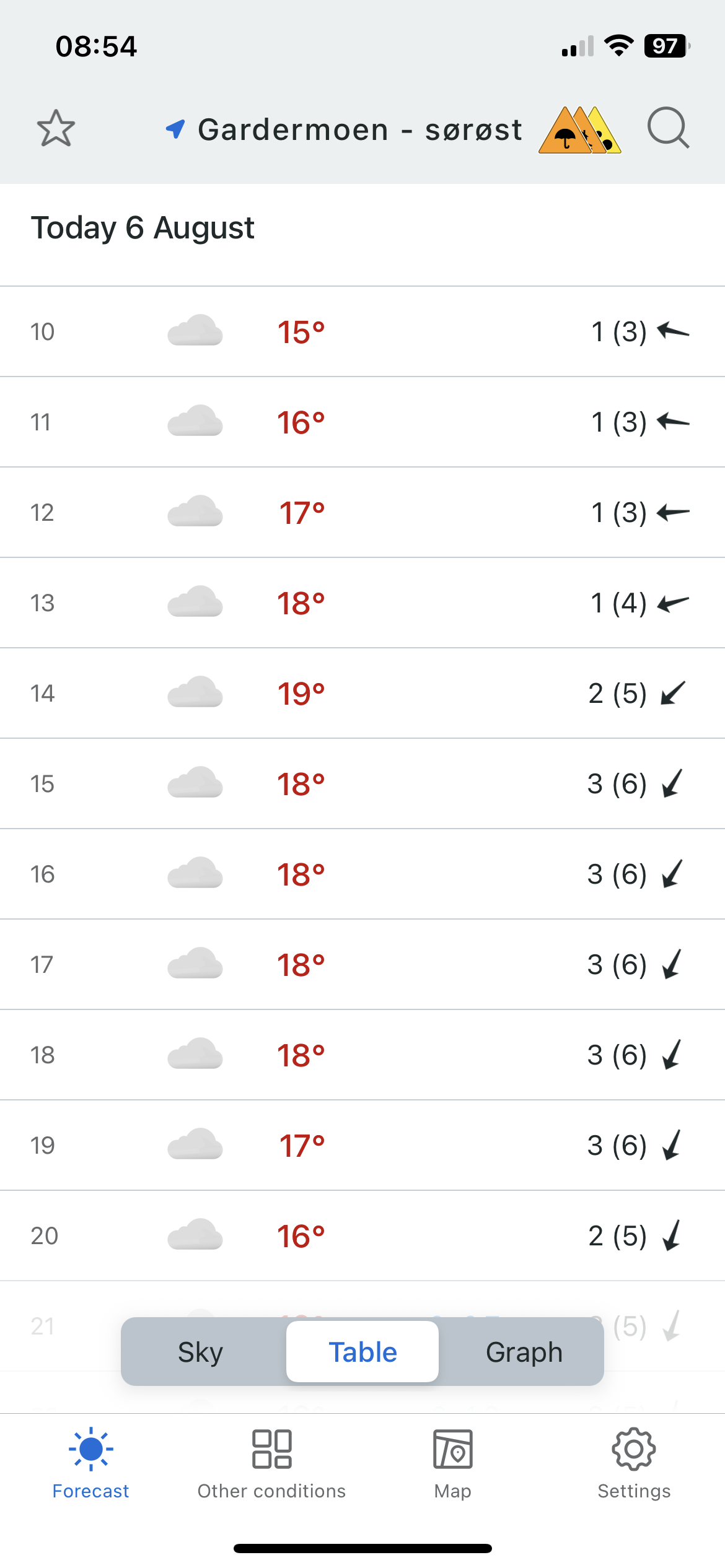Open the Settings tab

(x=634, y=1464)
